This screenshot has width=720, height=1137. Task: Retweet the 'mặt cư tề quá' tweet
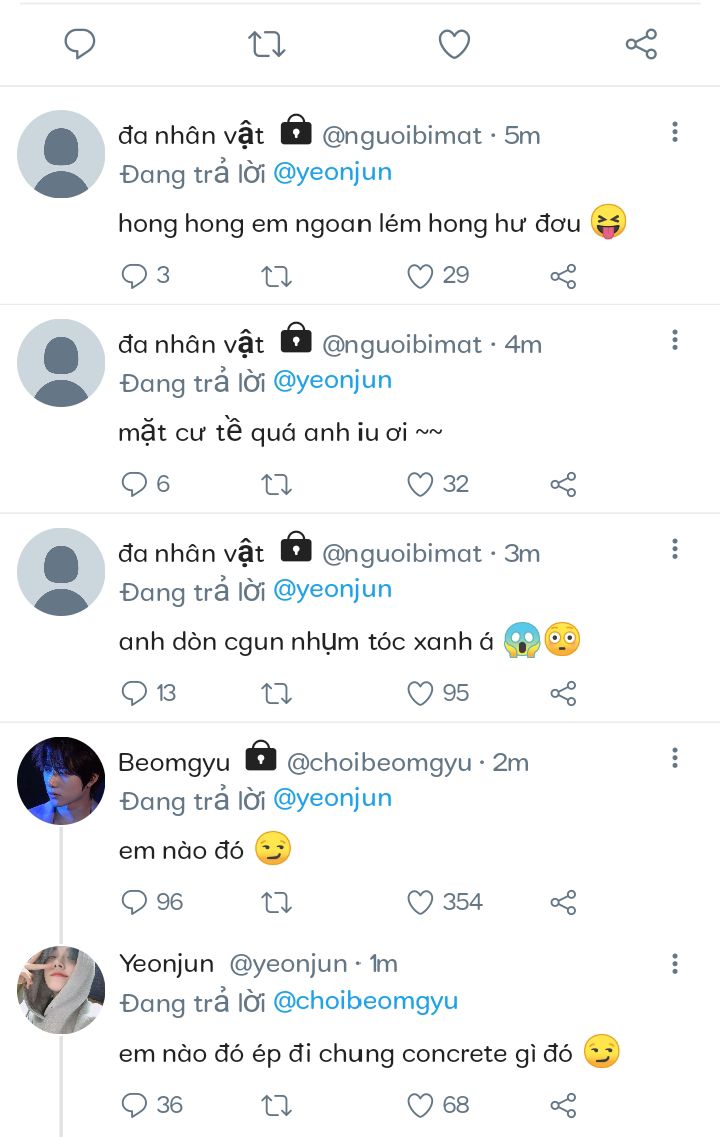(276, 485)
